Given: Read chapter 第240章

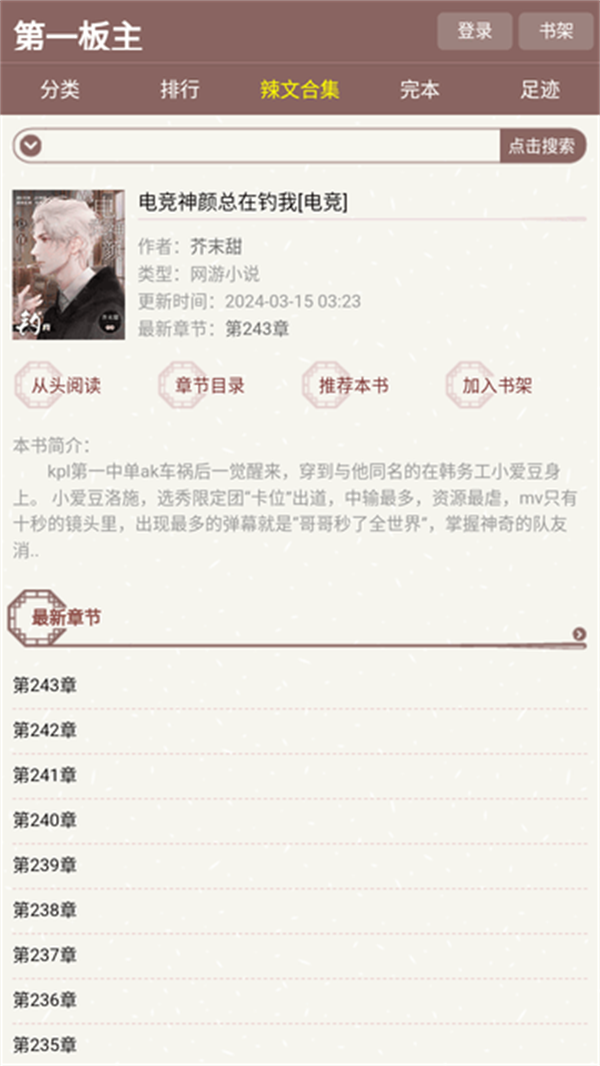Looking at the screenshot, I should click(45, 820).
